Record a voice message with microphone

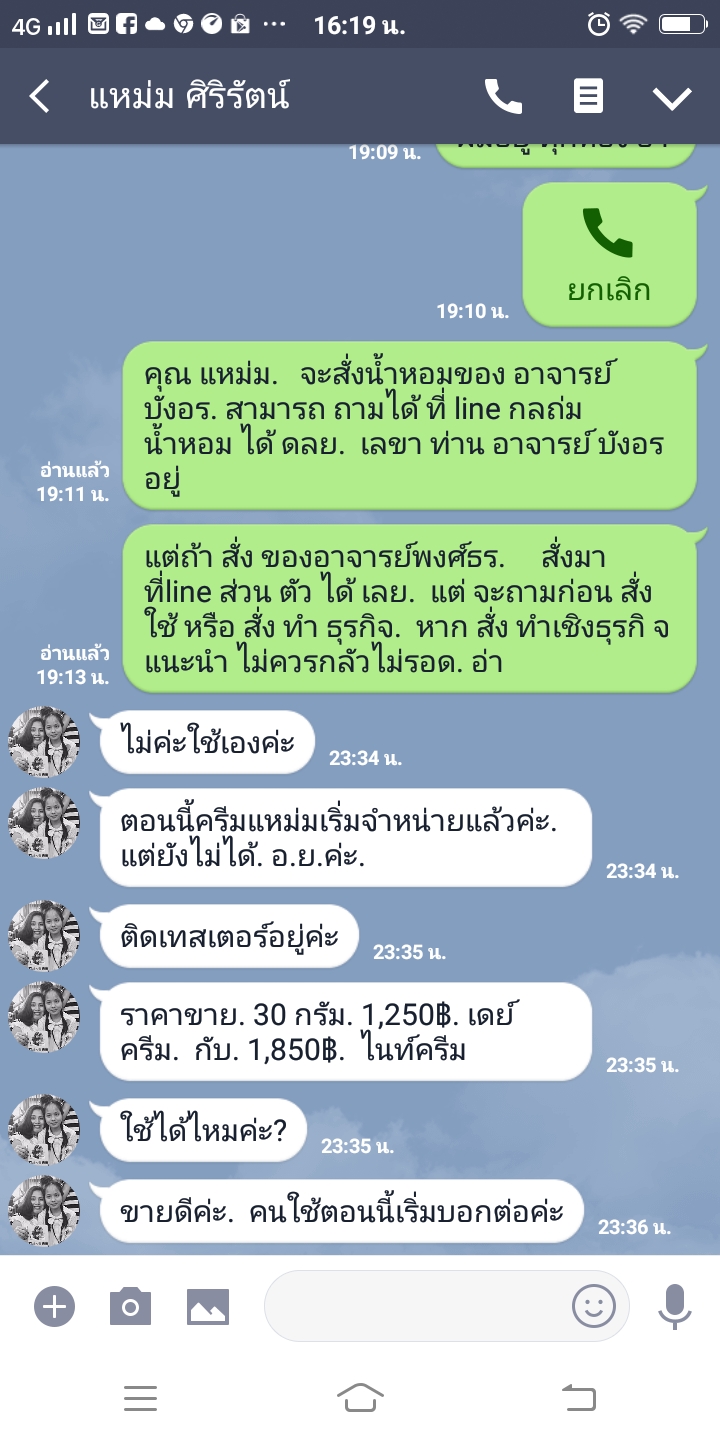(x=675, y=1306)
